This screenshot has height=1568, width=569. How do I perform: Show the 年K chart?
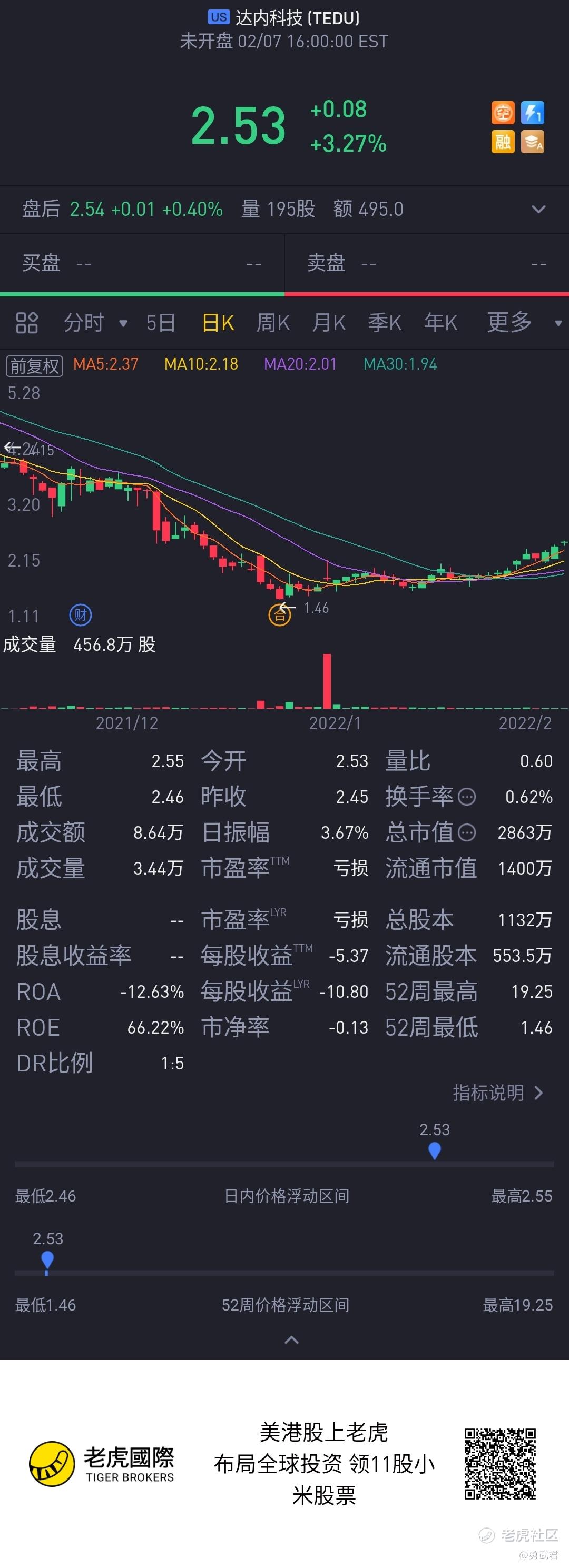440,323
